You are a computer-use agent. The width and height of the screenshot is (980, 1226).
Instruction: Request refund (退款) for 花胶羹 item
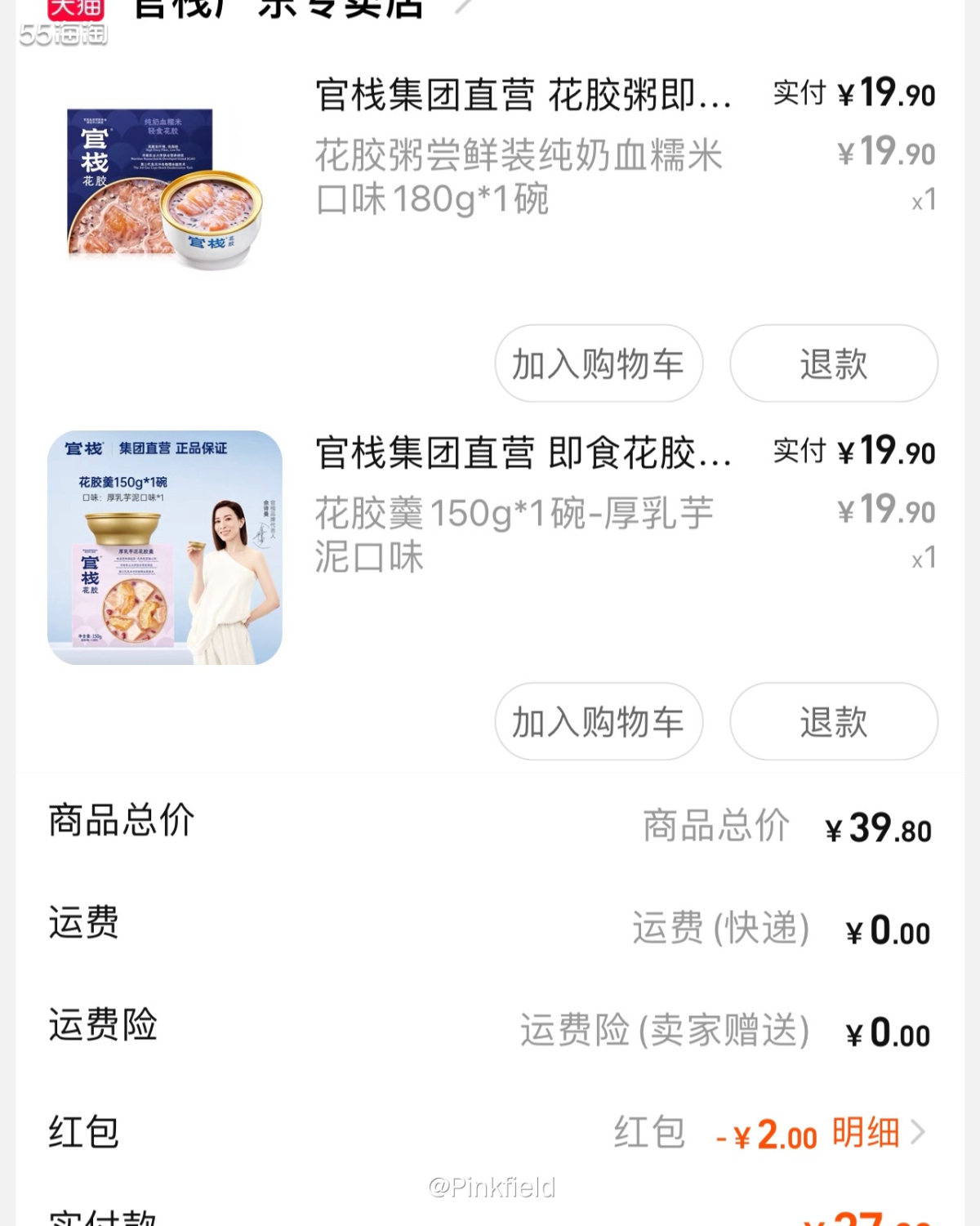pyautogui.click(x=833, y=722)
